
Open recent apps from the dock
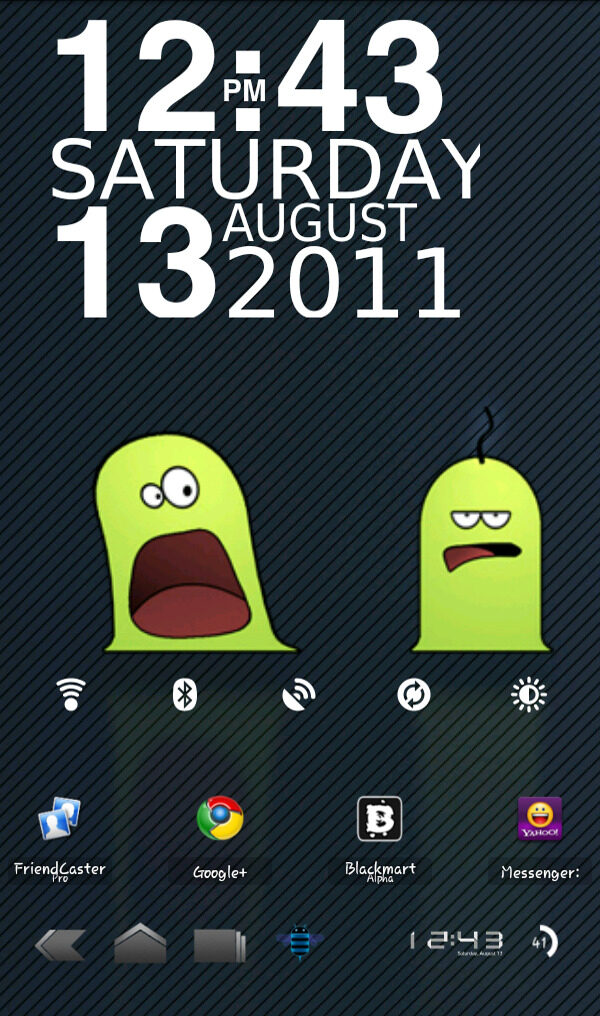pos(220,944)
